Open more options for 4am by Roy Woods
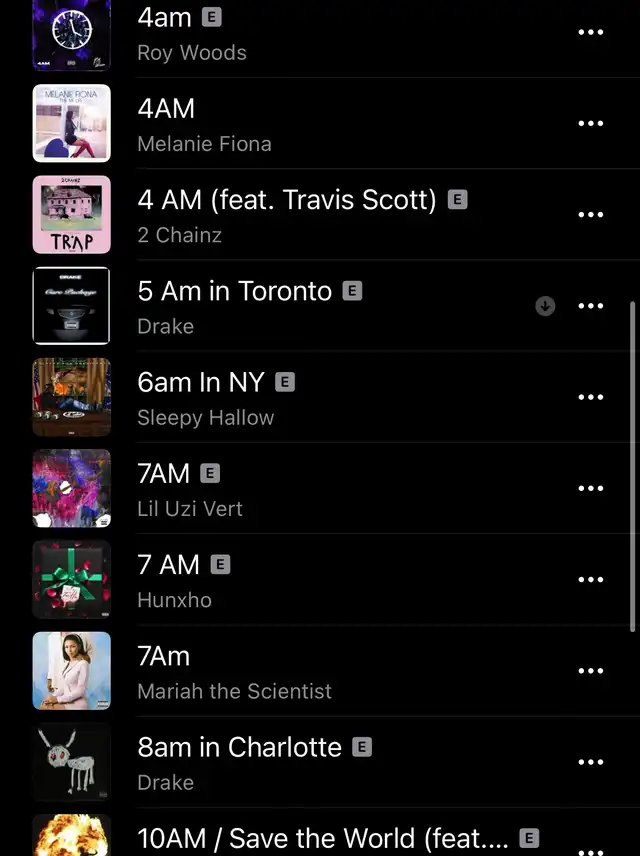 591,32
